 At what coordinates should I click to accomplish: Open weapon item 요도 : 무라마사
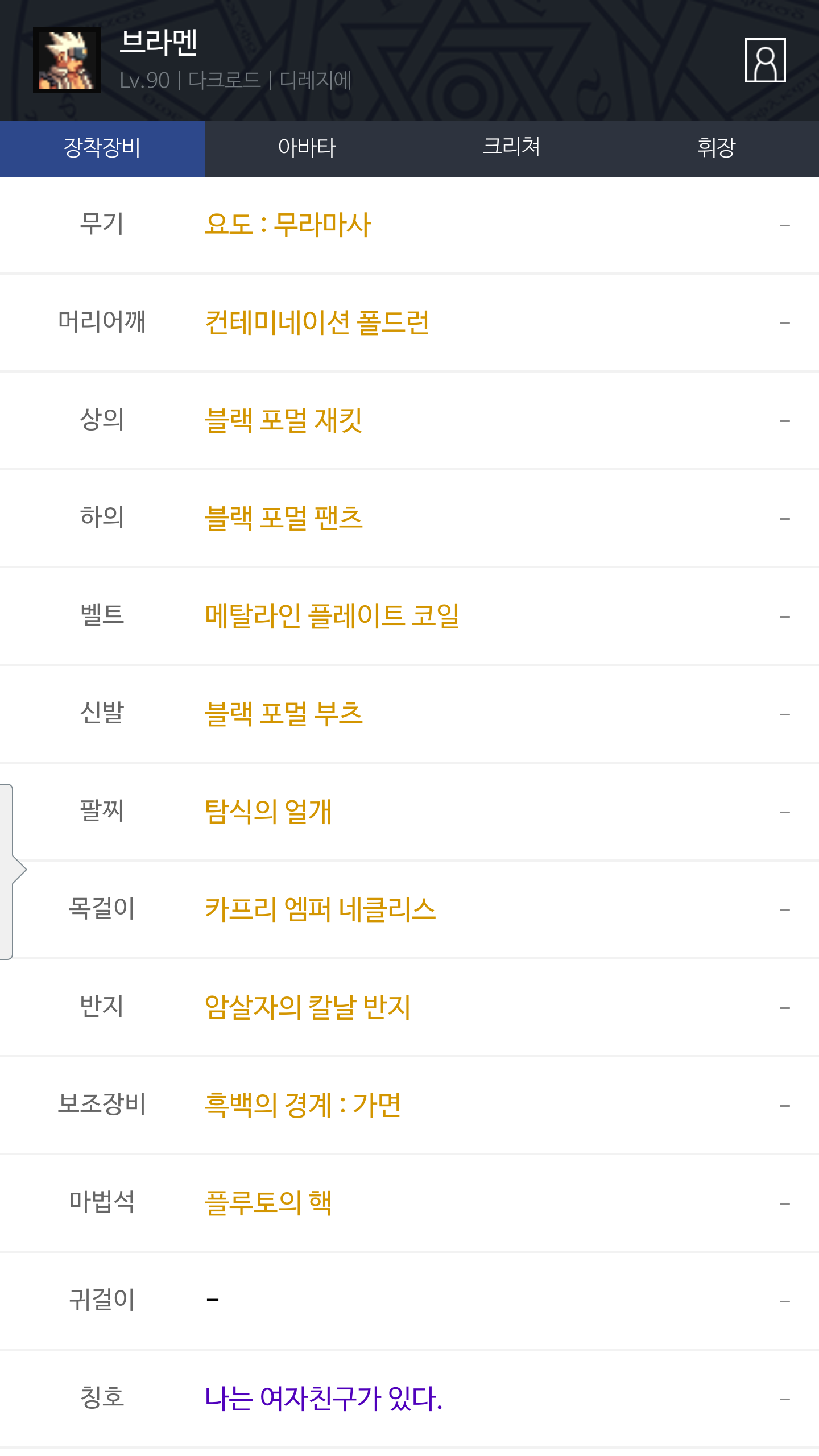(288, 225)
